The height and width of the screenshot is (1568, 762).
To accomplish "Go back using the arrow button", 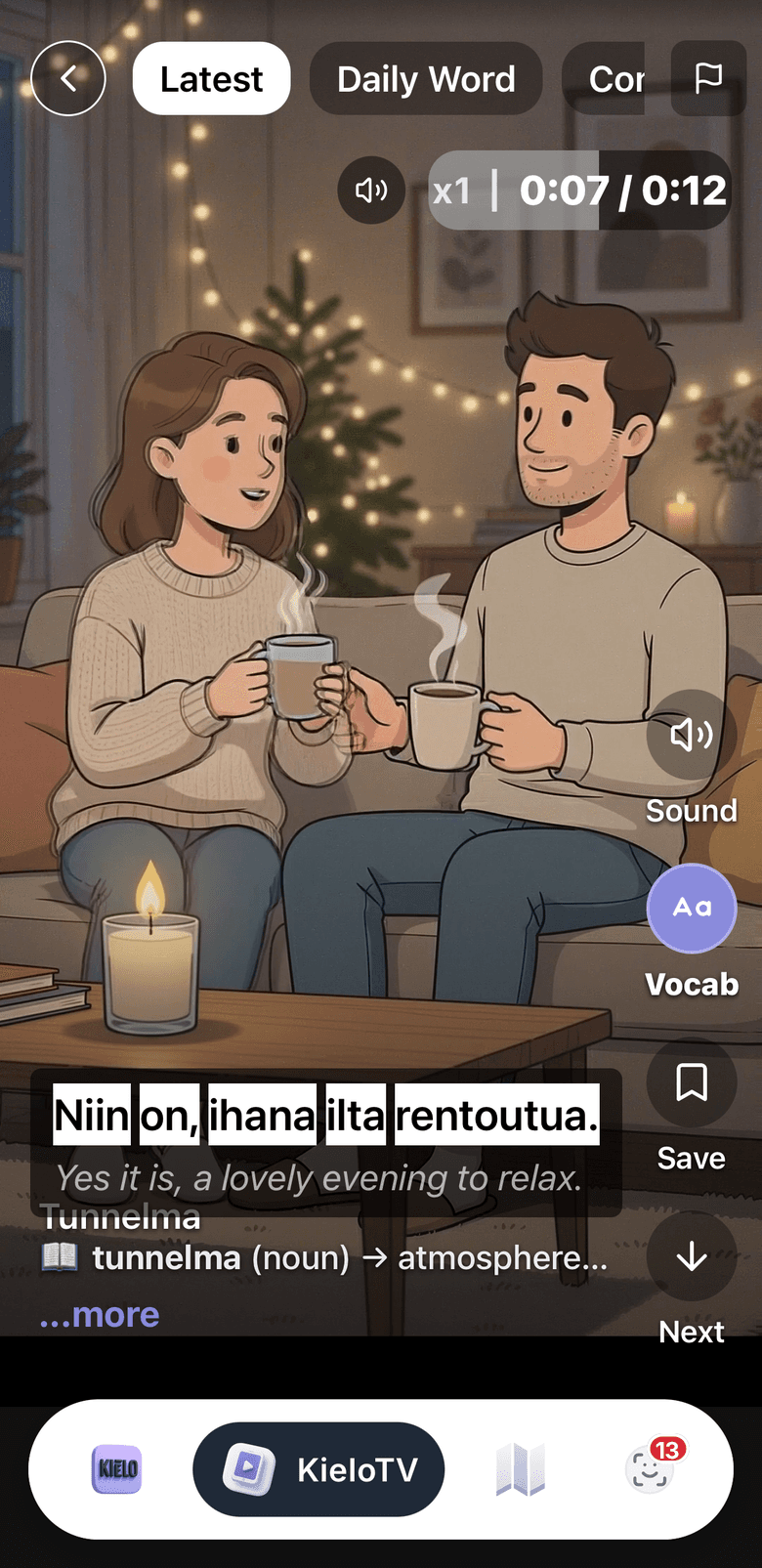I will coord(68,78).
